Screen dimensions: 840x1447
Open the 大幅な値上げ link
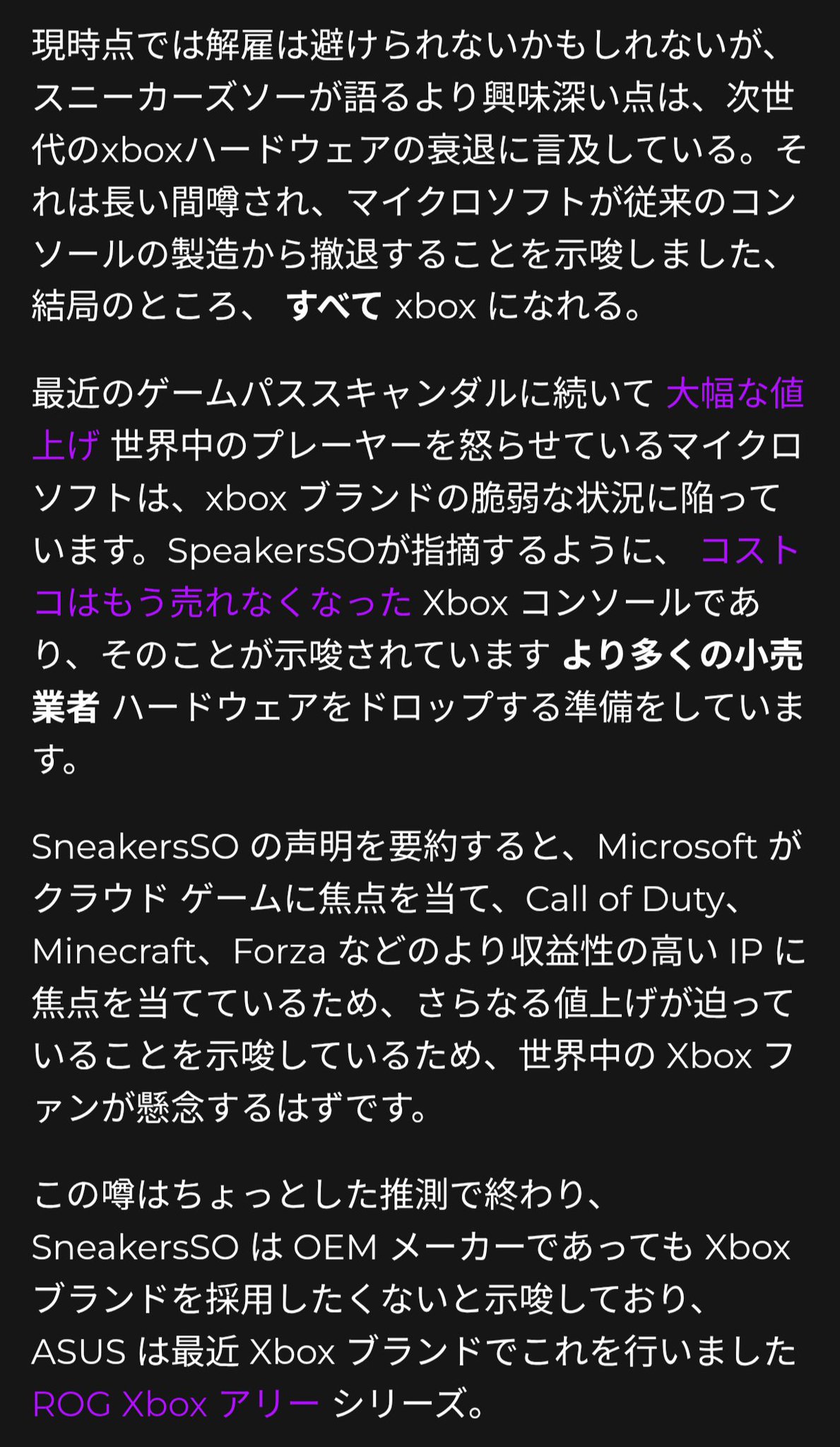tap(735, 394)
